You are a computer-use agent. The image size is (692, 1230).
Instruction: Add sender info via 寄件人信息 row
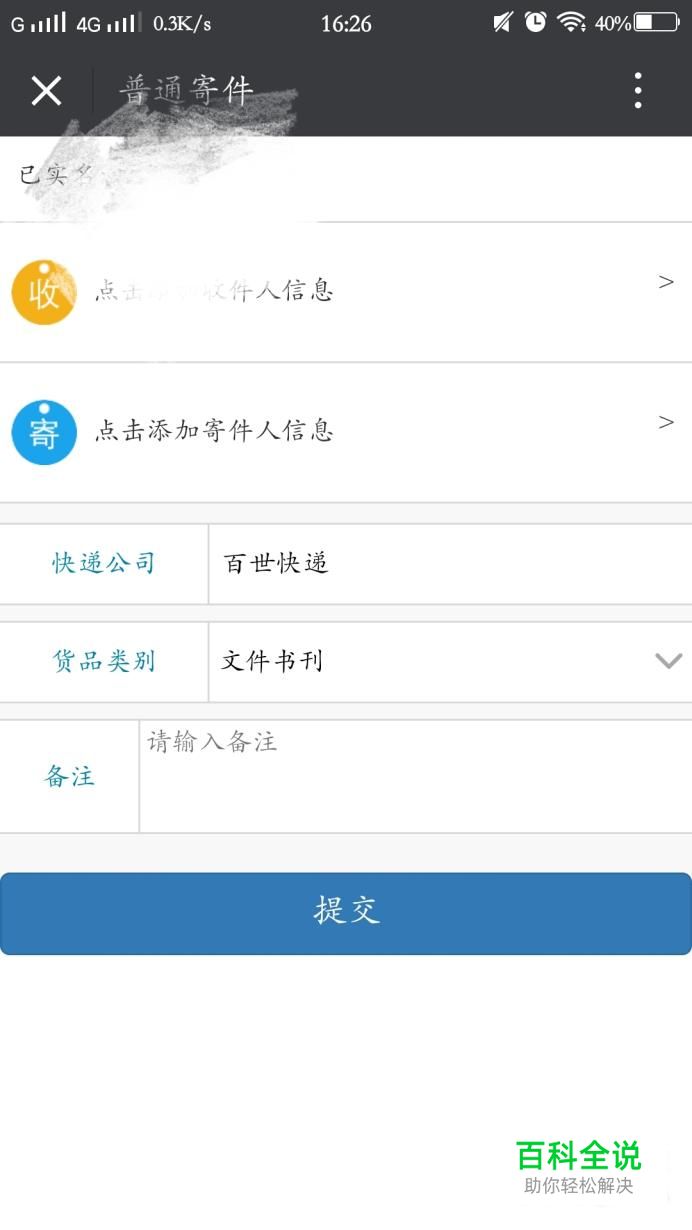tap(346, 433)
